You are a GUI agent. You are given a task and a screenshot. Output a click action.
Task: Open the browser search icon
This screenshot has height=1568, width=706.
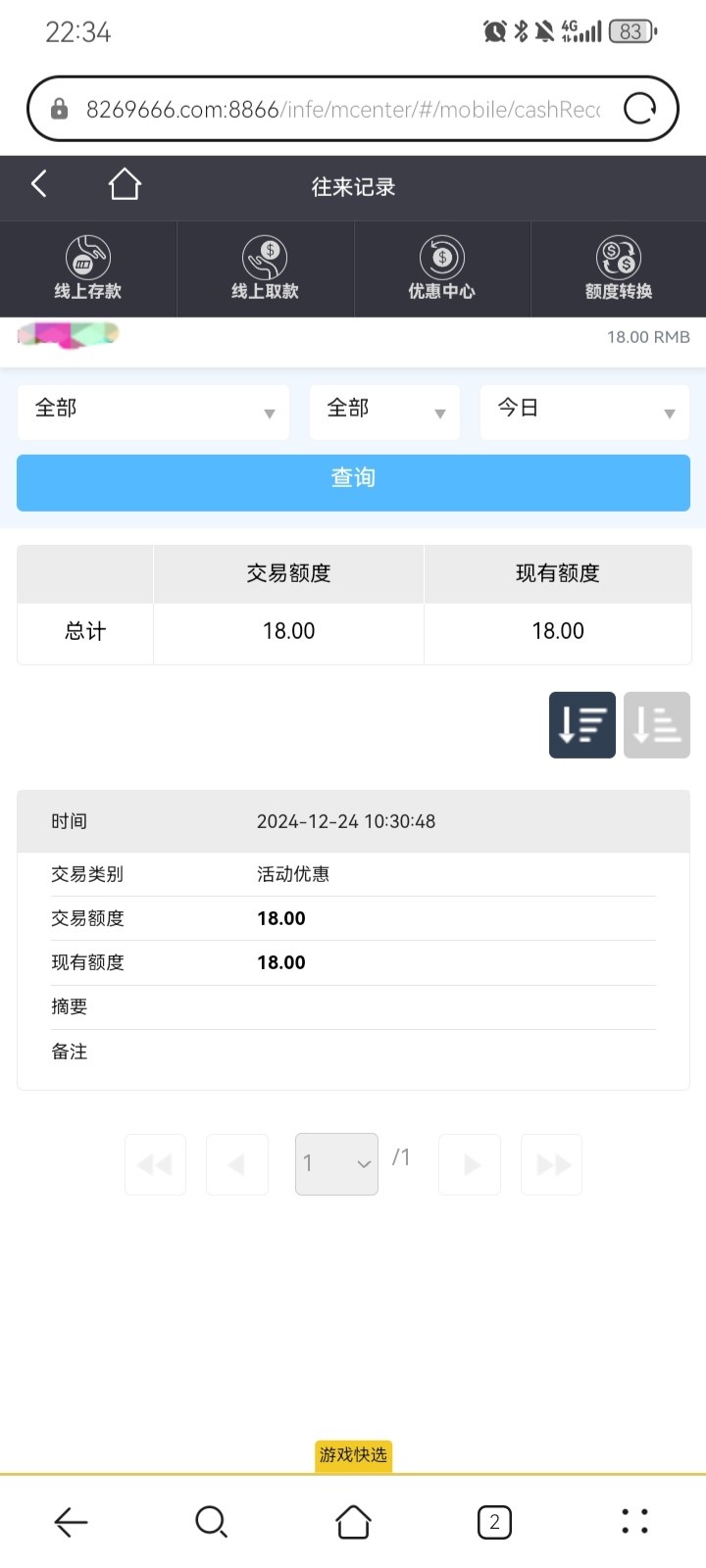click(x=212, y=1522)
